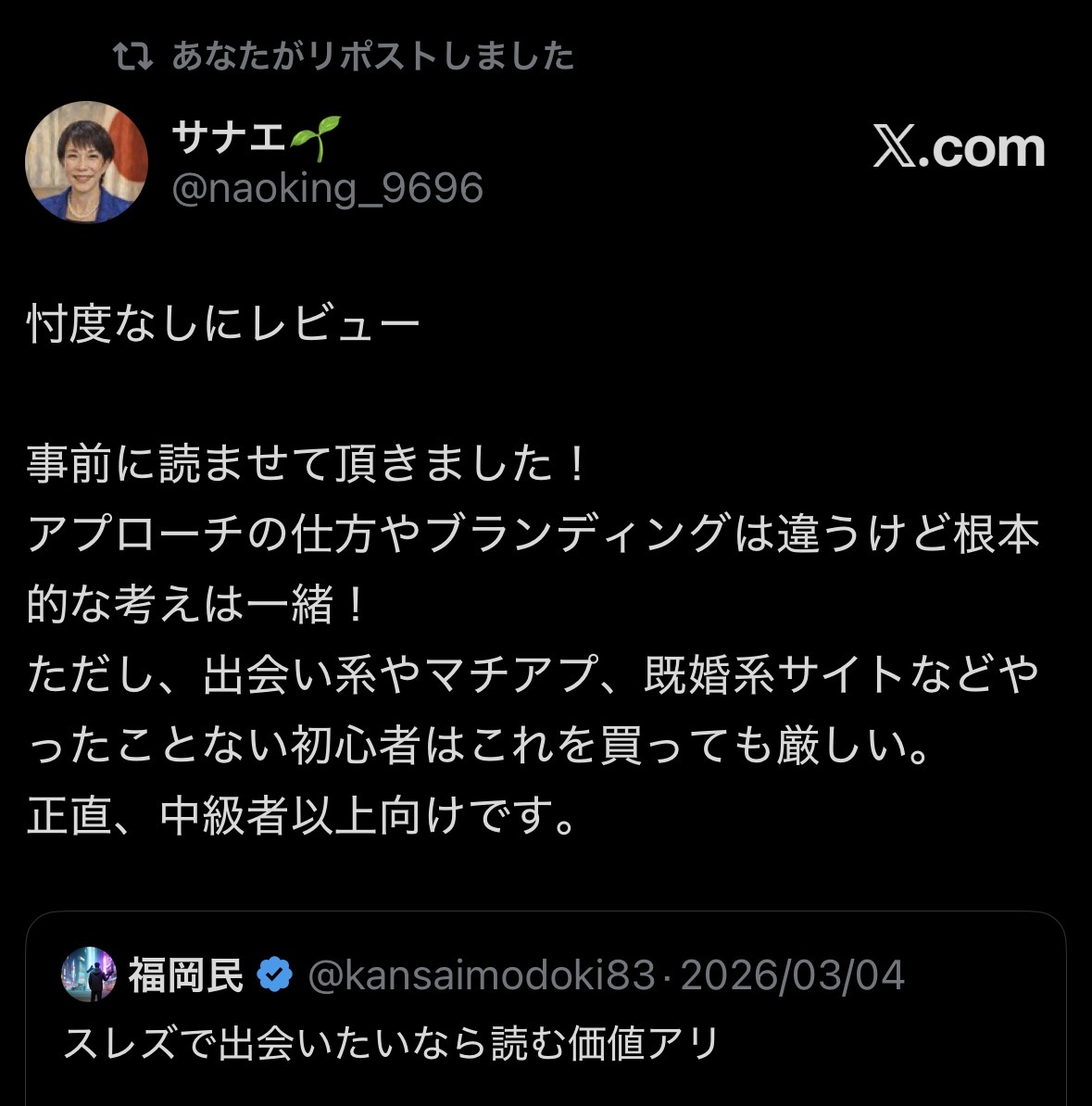Tap the あなたがリポストしました repost label

[372, 57]
